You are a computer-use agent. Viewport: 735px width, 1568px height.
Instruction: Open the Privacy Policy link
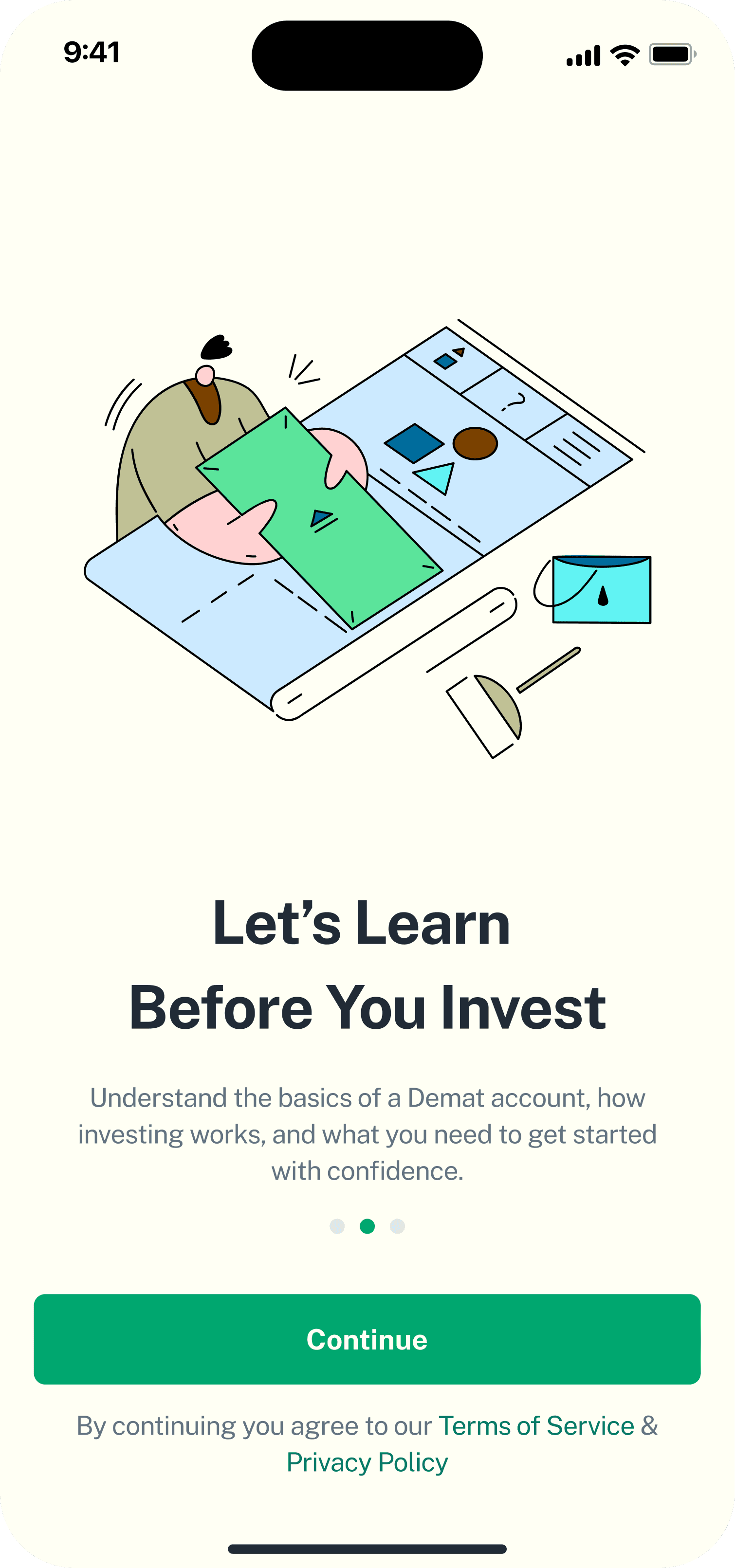[x=367, y=1462]
